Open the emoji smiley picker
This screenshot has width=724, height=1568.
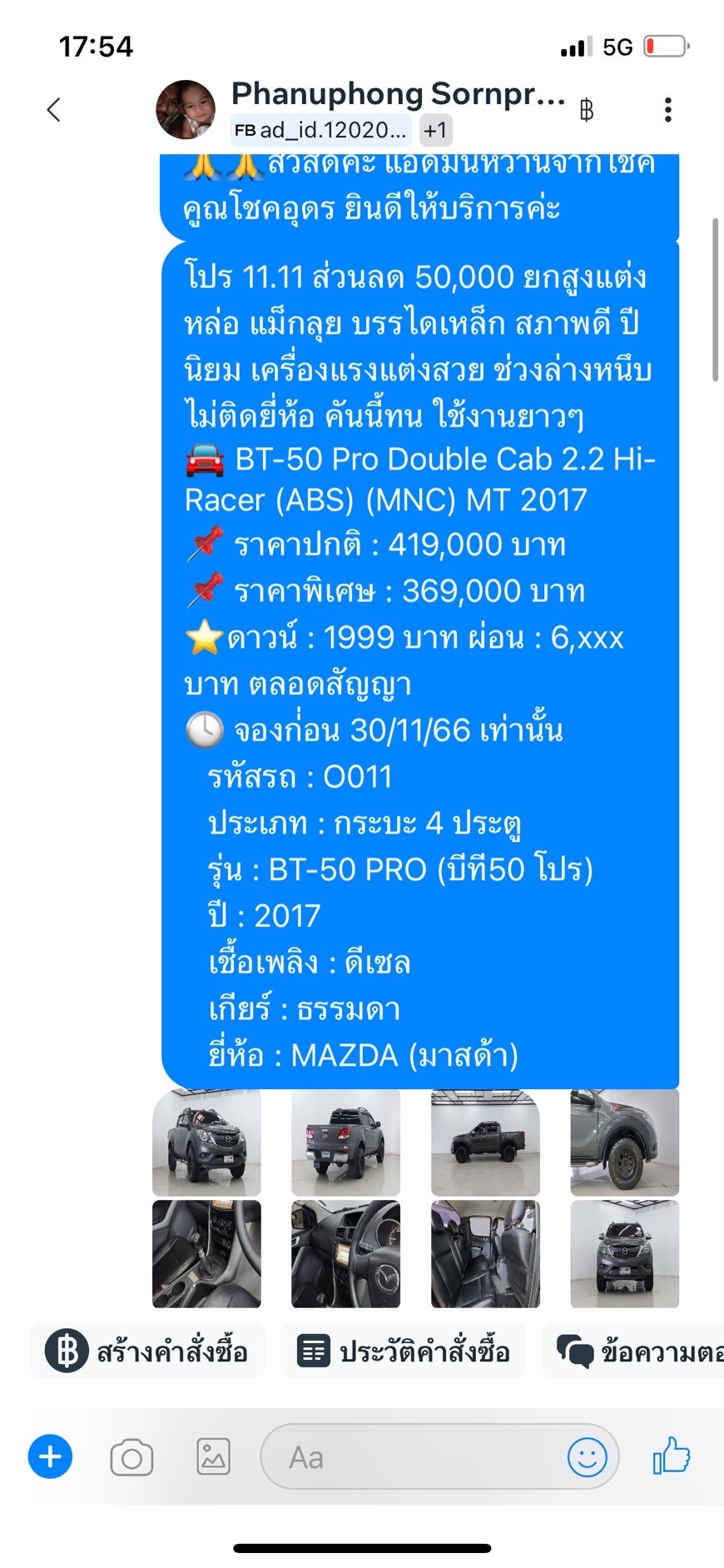point(587,1457)
